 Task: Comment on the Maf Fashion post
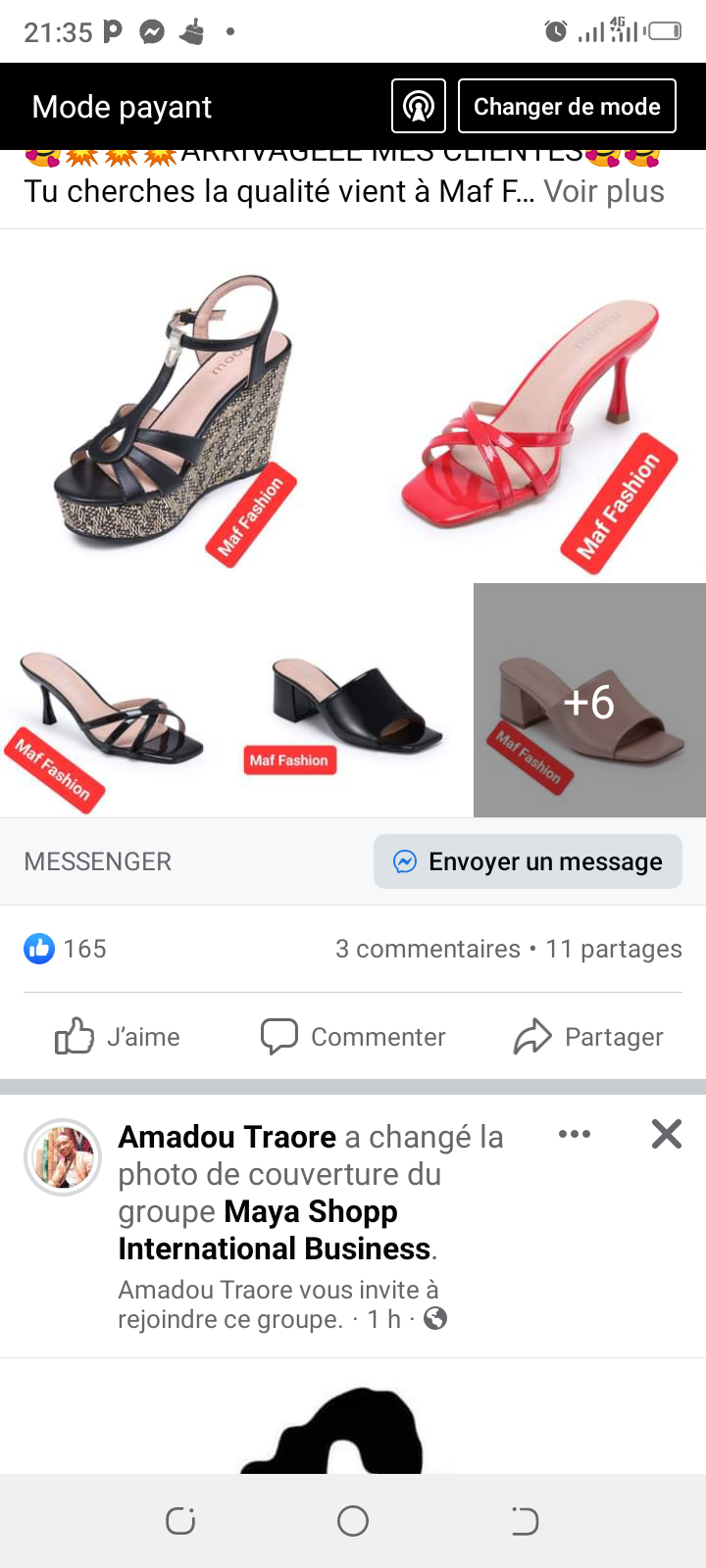353,1037
